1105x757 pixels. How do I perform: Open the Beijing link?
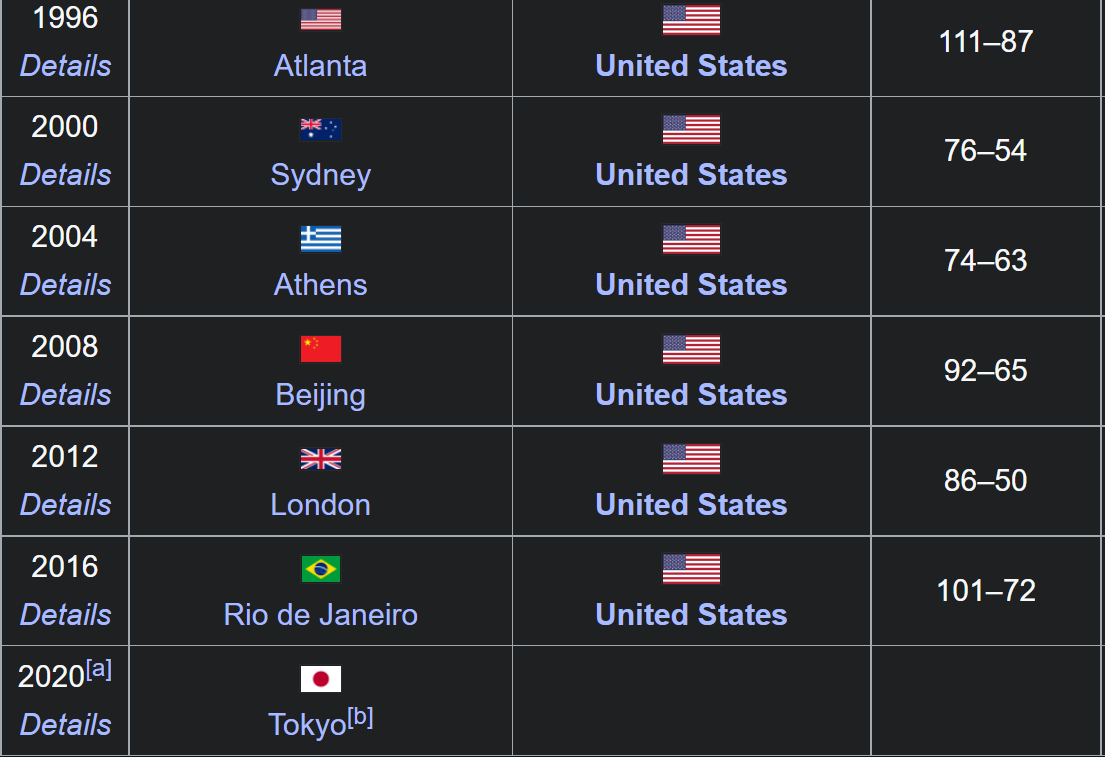click(320, 395)
